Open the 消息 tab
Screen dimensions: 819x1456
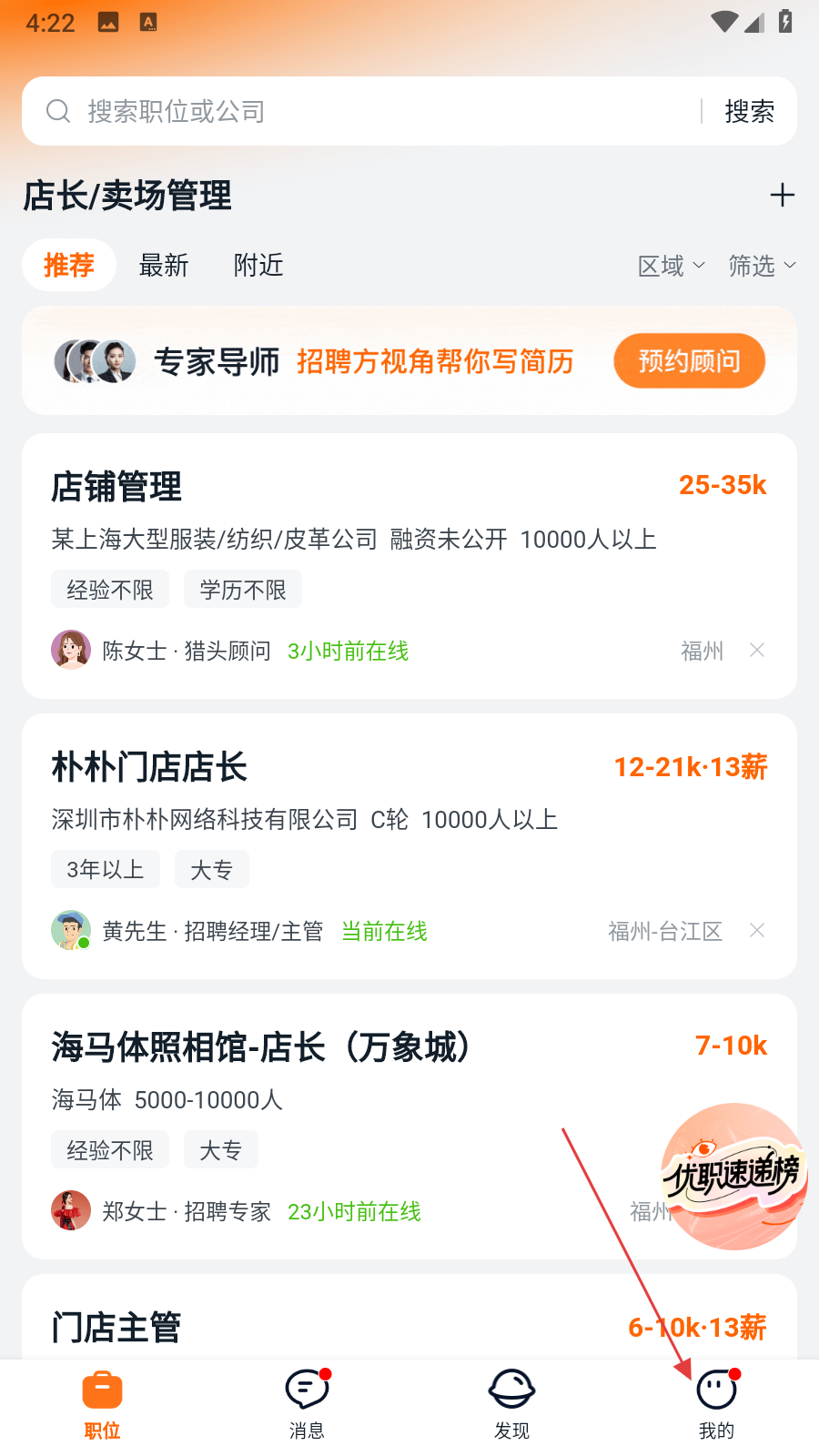pos(307,1406)
